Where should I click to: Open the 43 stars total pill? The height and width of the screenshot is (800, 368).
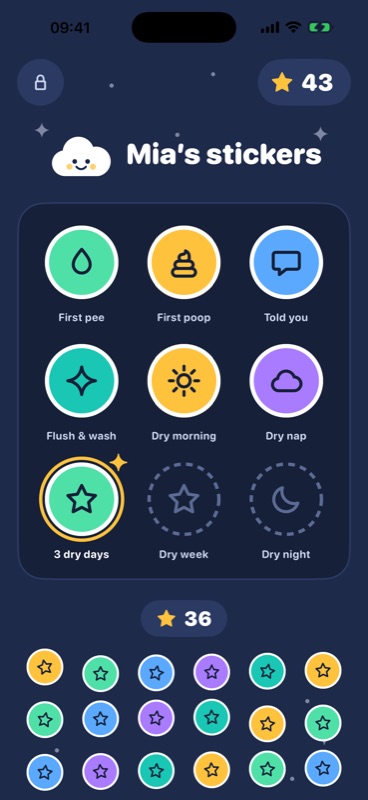click(x=304, y=83)
